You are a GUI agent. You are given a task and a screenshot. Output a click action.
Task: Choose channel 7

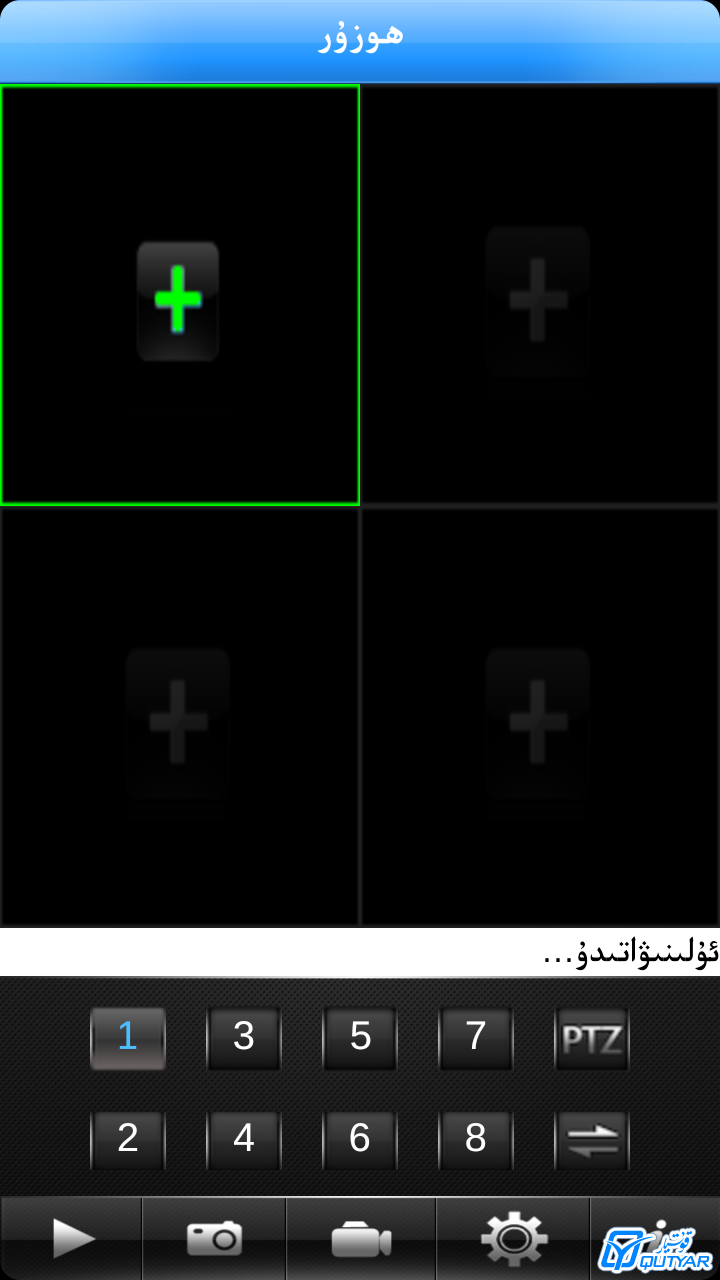pos(476,1037)
